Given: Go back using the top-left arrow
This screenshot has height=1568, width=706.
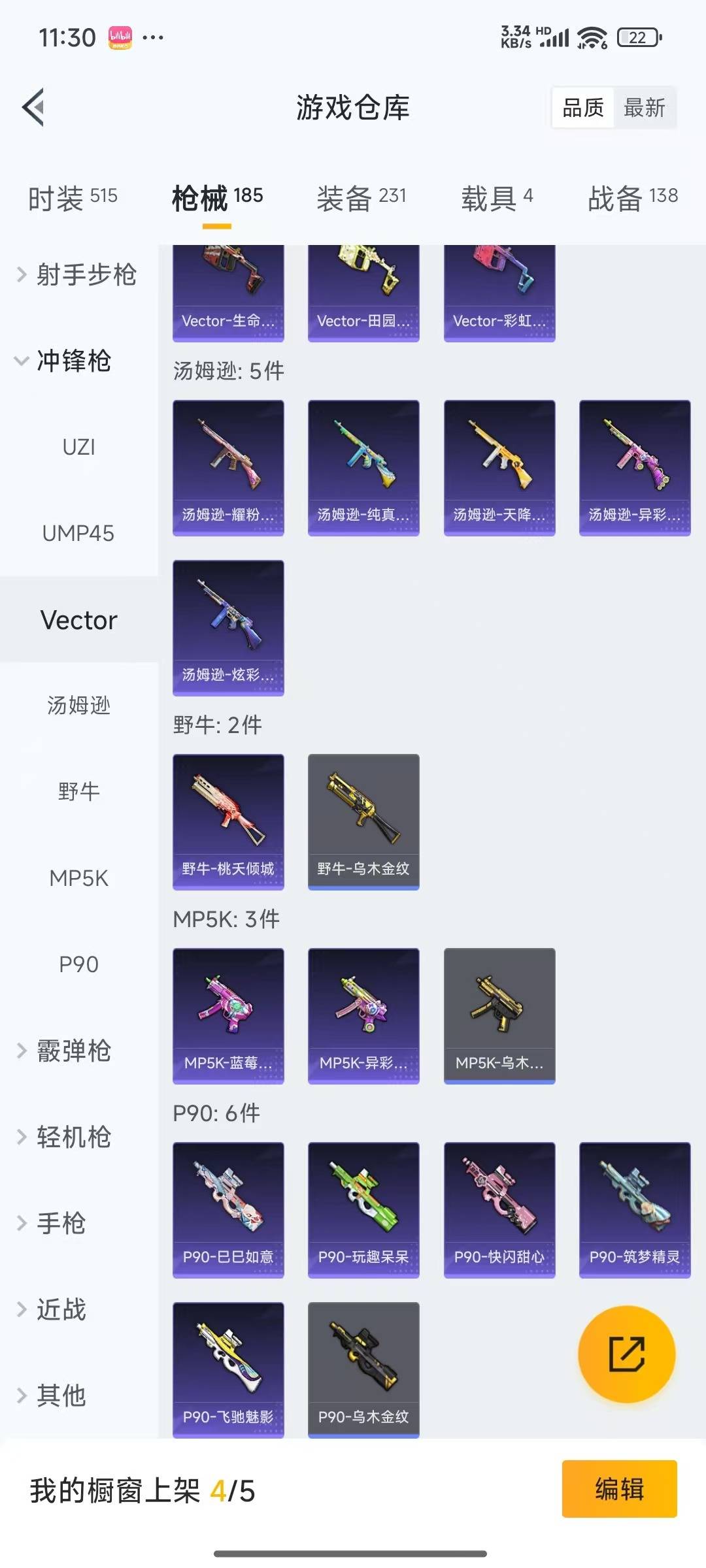Looking at the screenshot, I should pyautogui.click(x=34, y=107).
